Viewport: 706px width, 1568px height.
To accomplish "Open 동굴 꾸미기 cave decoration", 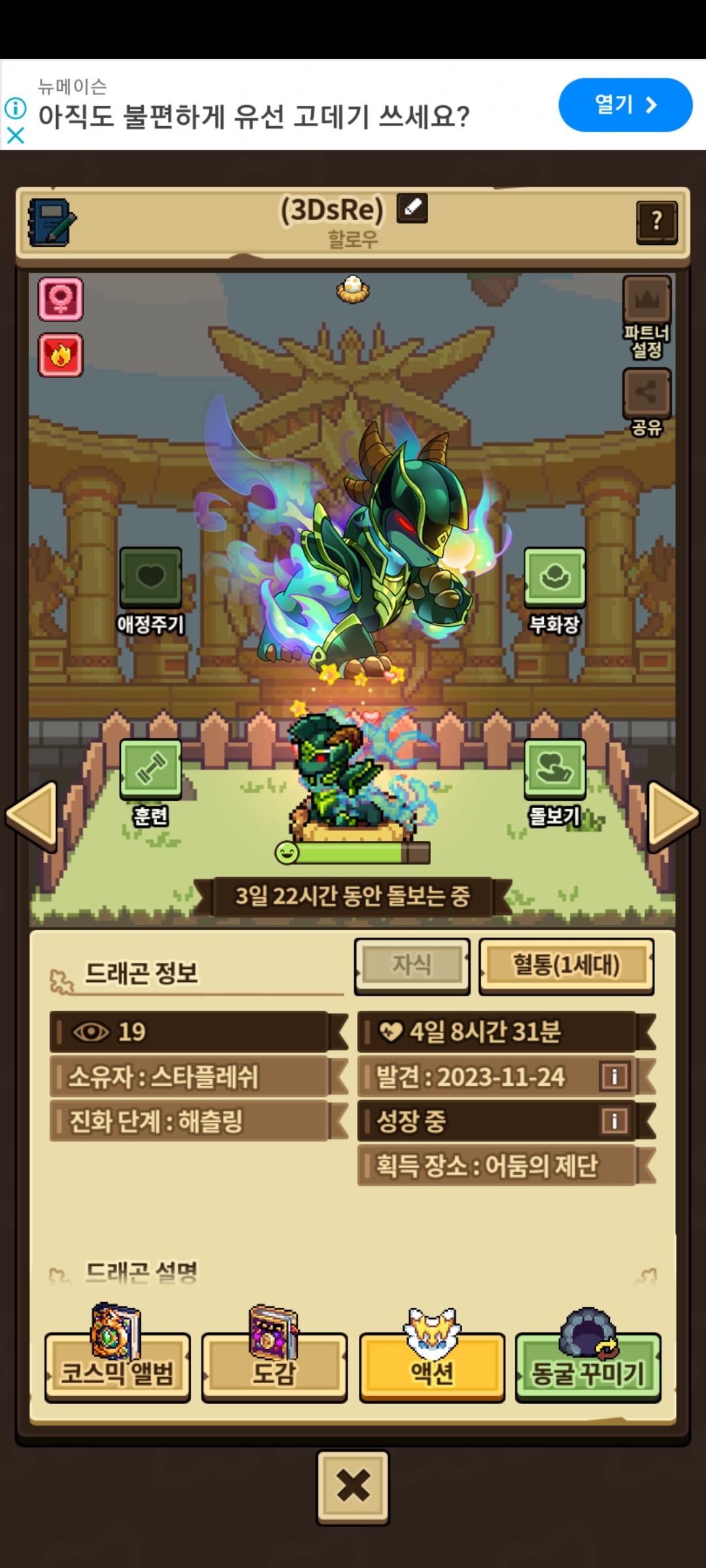I will (x=588, y=1367).
